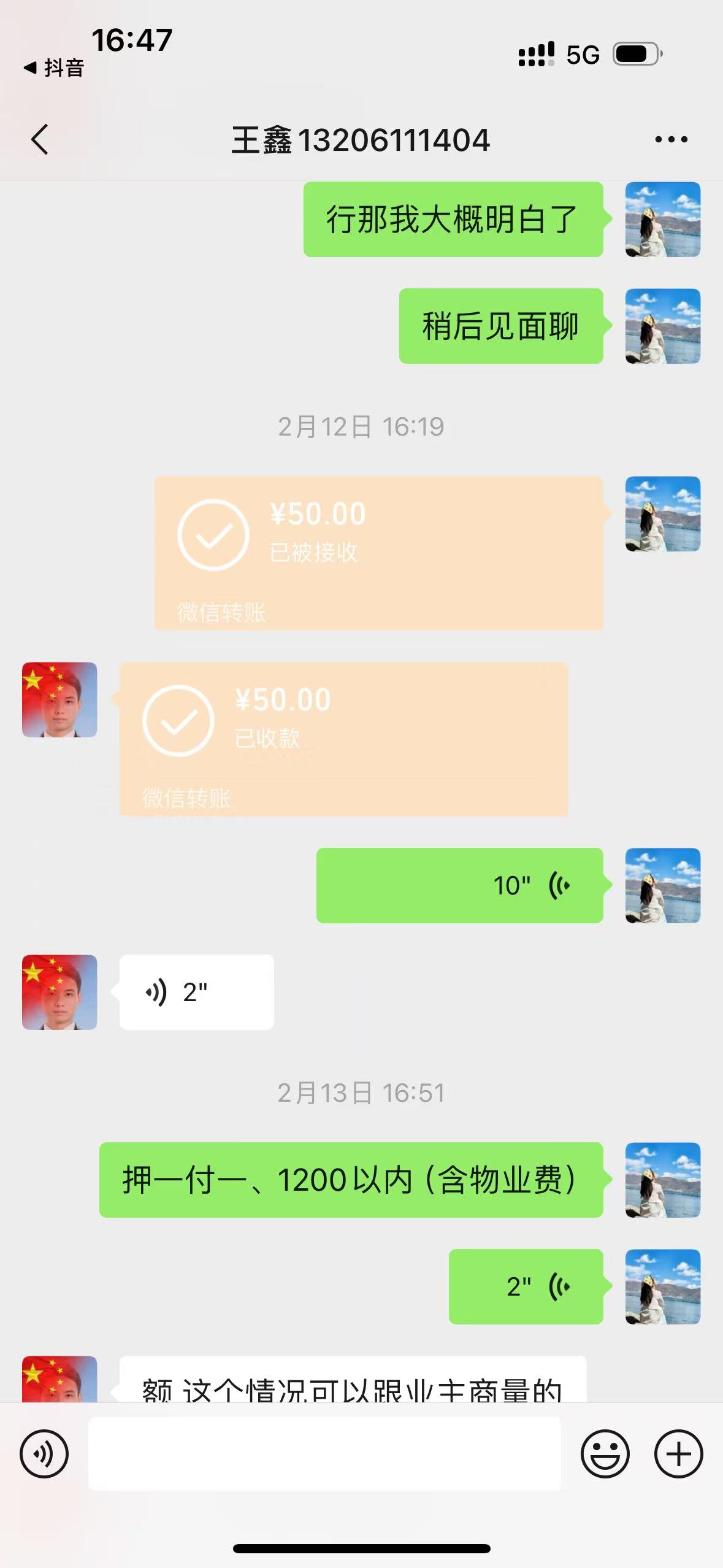Play the received 2-second voice message
Screen dimensions: 723x1568
pos(196,992)
